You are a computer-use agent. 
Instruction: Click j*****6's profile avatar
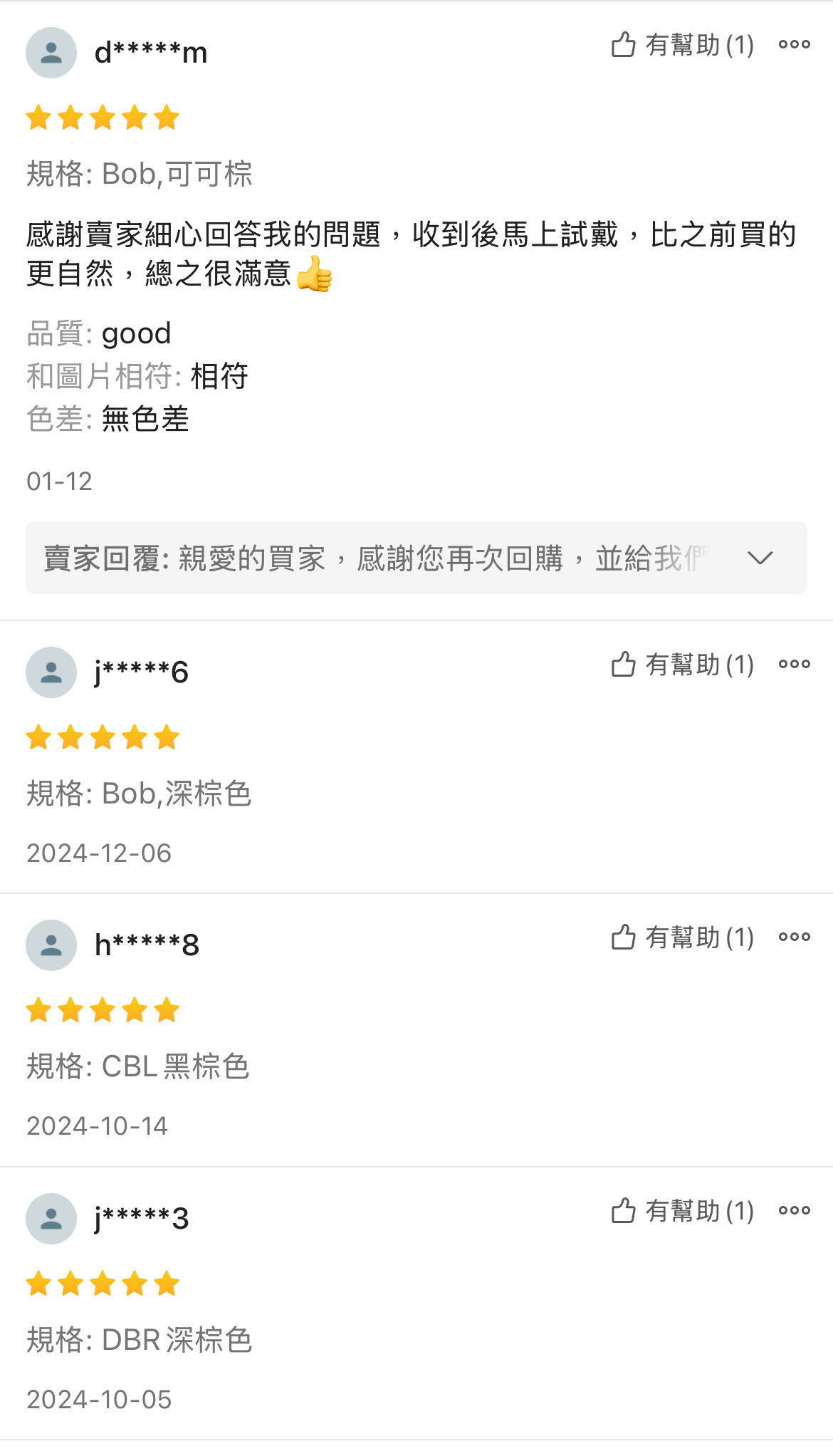tap(50, 670)
